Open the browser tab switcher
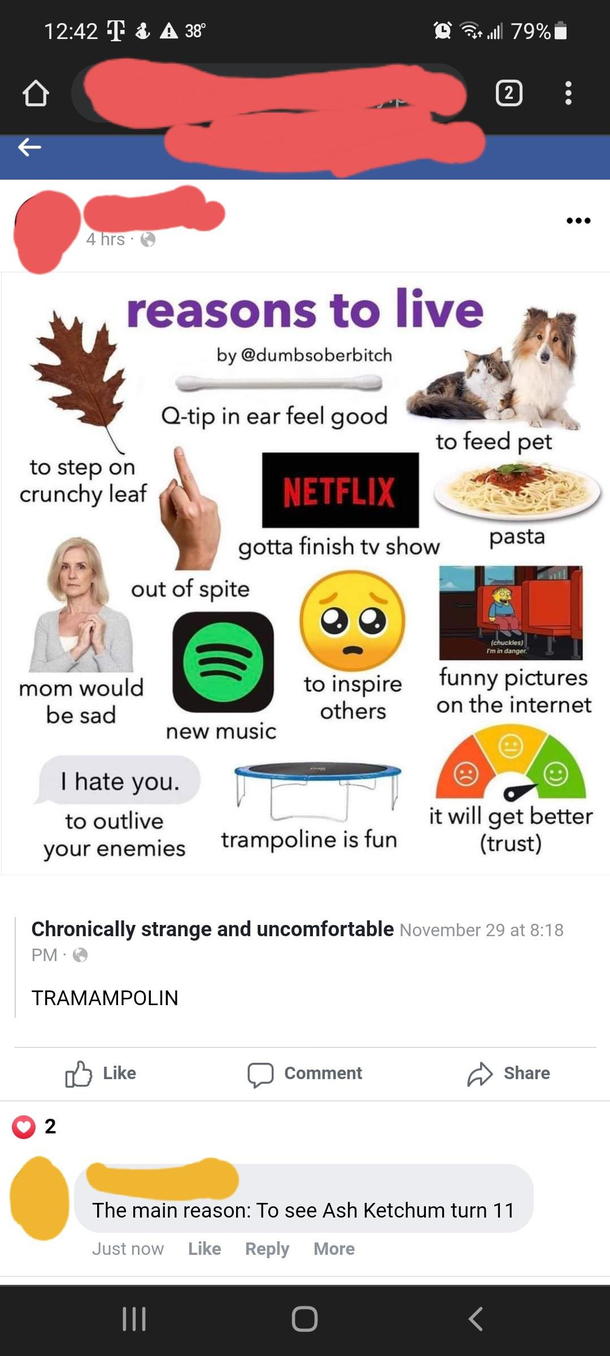This screenshot has height=1356, width=610. click(x=508, y=94)
